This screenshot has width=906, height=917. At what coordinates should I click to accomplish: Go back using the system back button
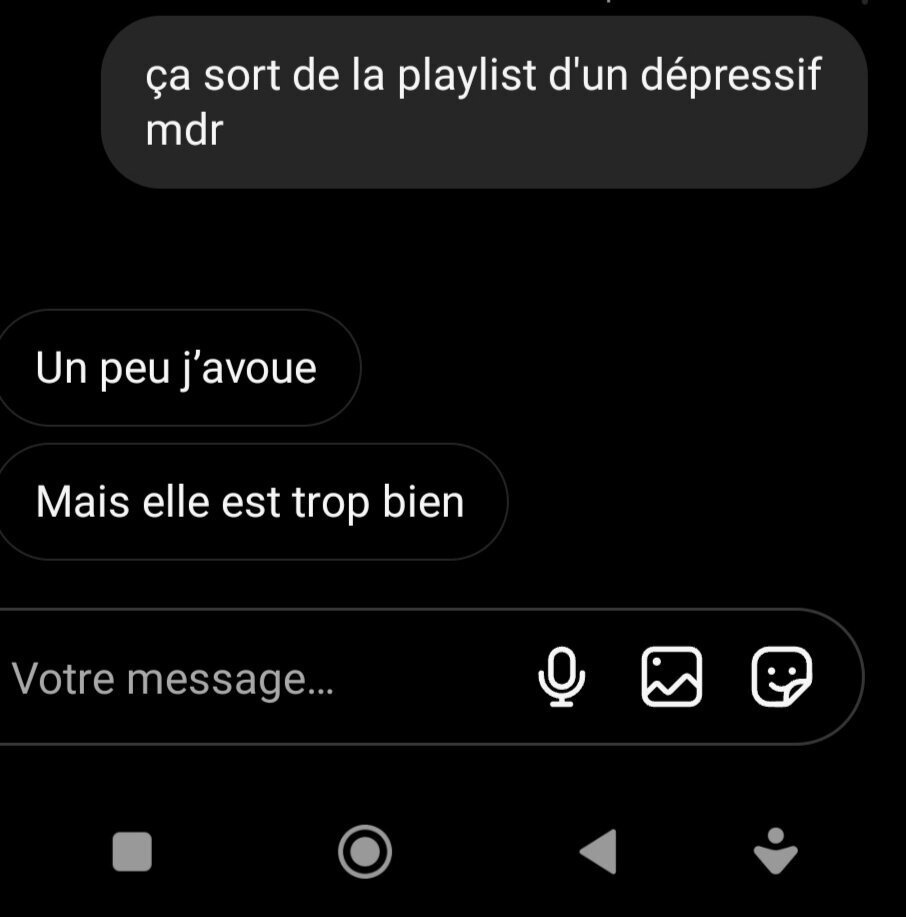click(598, 852)
